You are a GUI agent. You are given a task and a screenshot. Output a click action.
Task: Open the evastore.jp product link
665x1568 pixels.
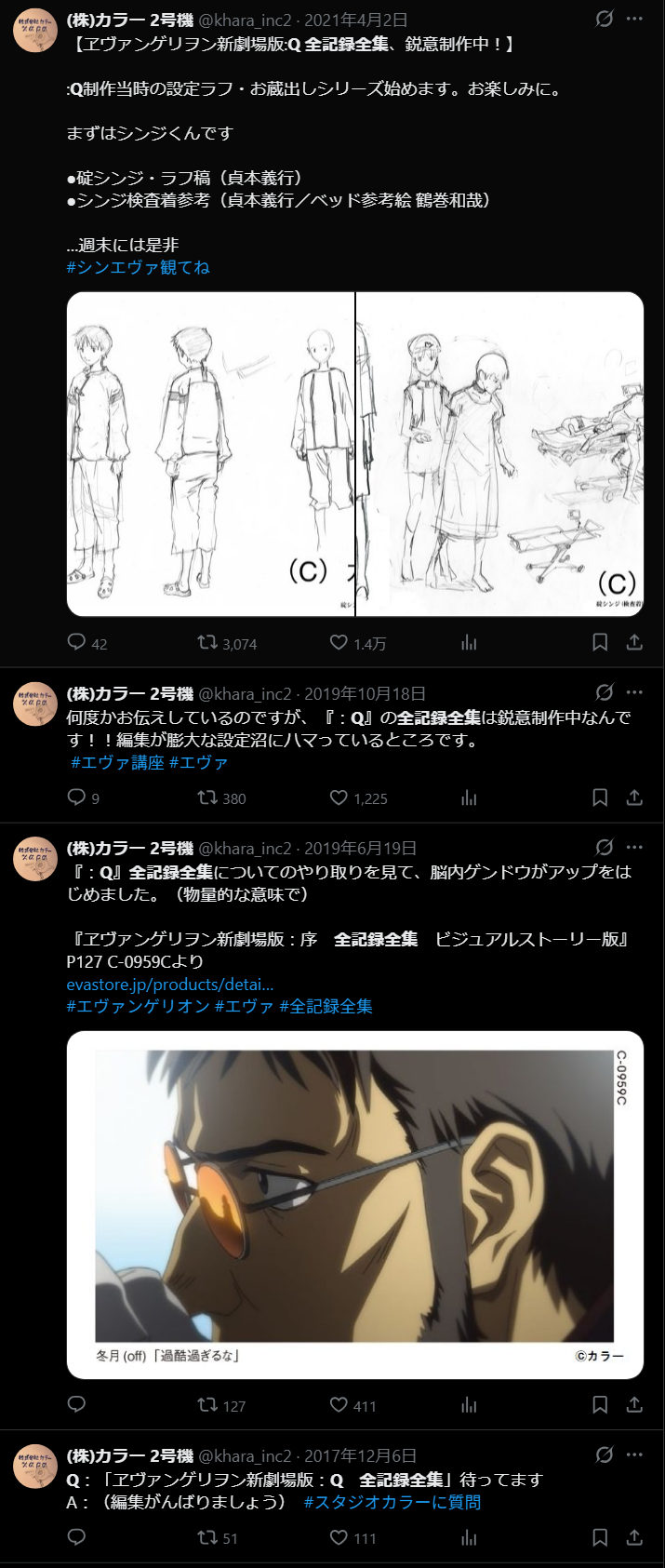[169, 985]
